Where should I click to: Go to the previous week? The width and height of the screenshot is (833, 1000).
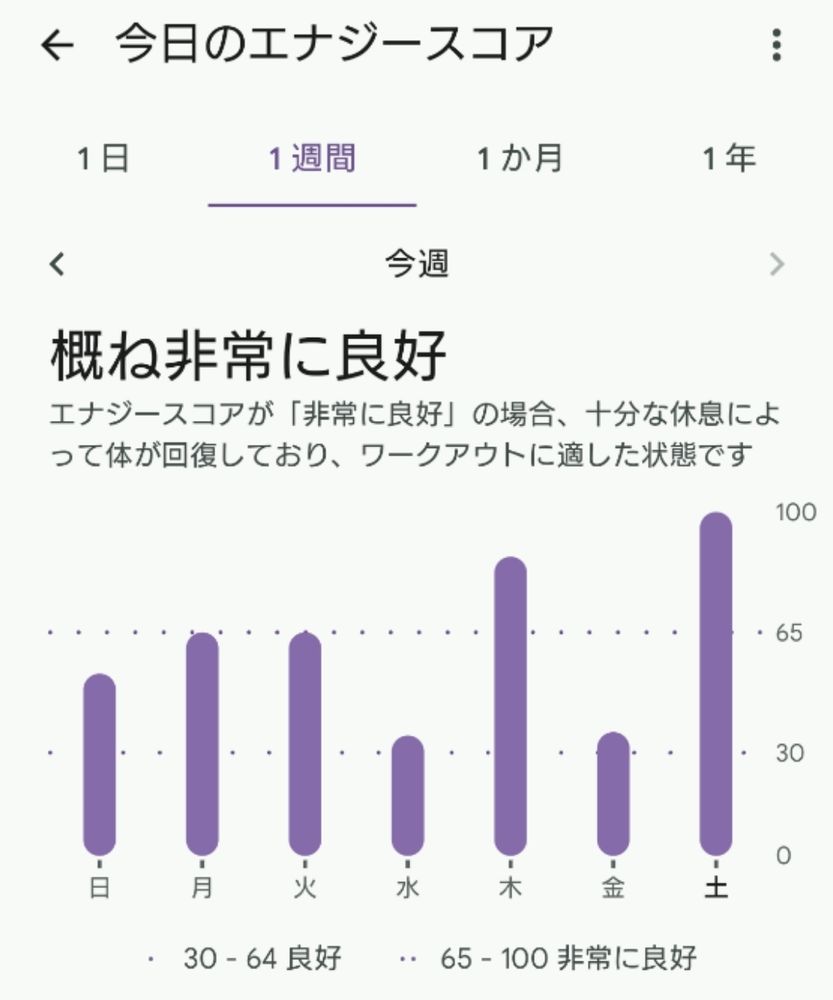(x=58, y=265)
